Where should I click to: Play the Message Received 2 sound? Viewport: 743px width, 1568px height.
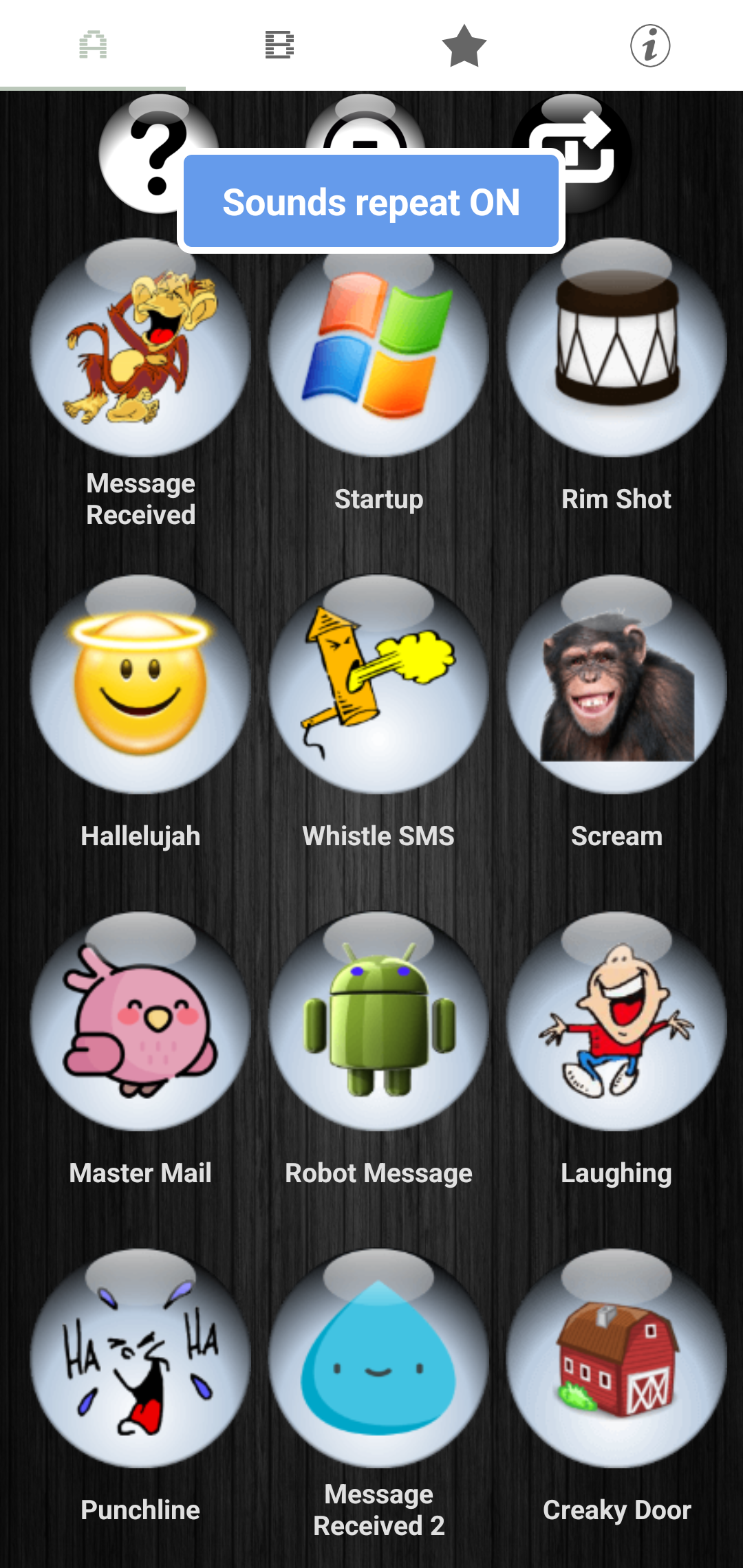pyautogui.click(x=378, y=1360)
